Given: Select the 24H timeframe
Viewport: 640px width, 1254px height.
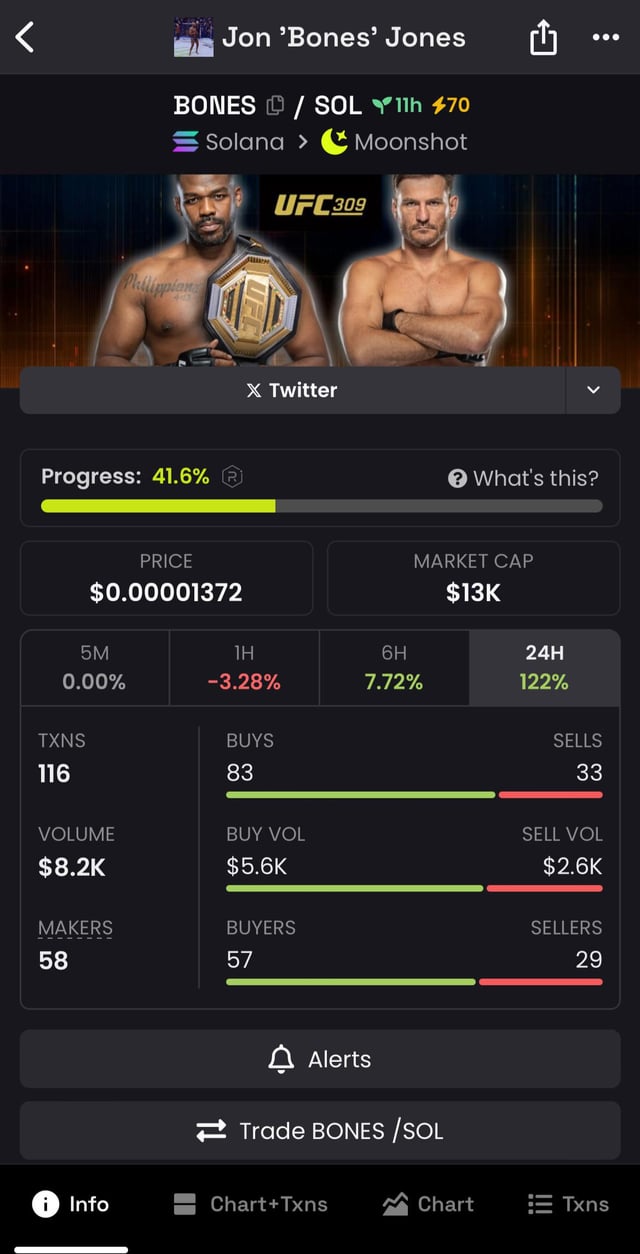Looking at the screenshot, I should click(x=544, y=667).
